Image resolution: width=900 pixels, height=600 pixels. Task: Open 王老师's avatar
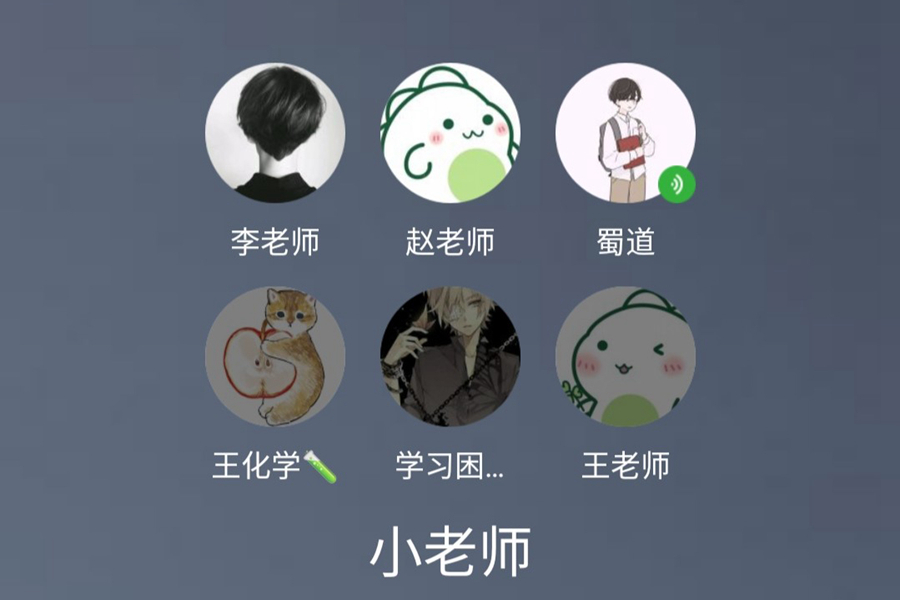pyautogui.click(x=625, y=357)
